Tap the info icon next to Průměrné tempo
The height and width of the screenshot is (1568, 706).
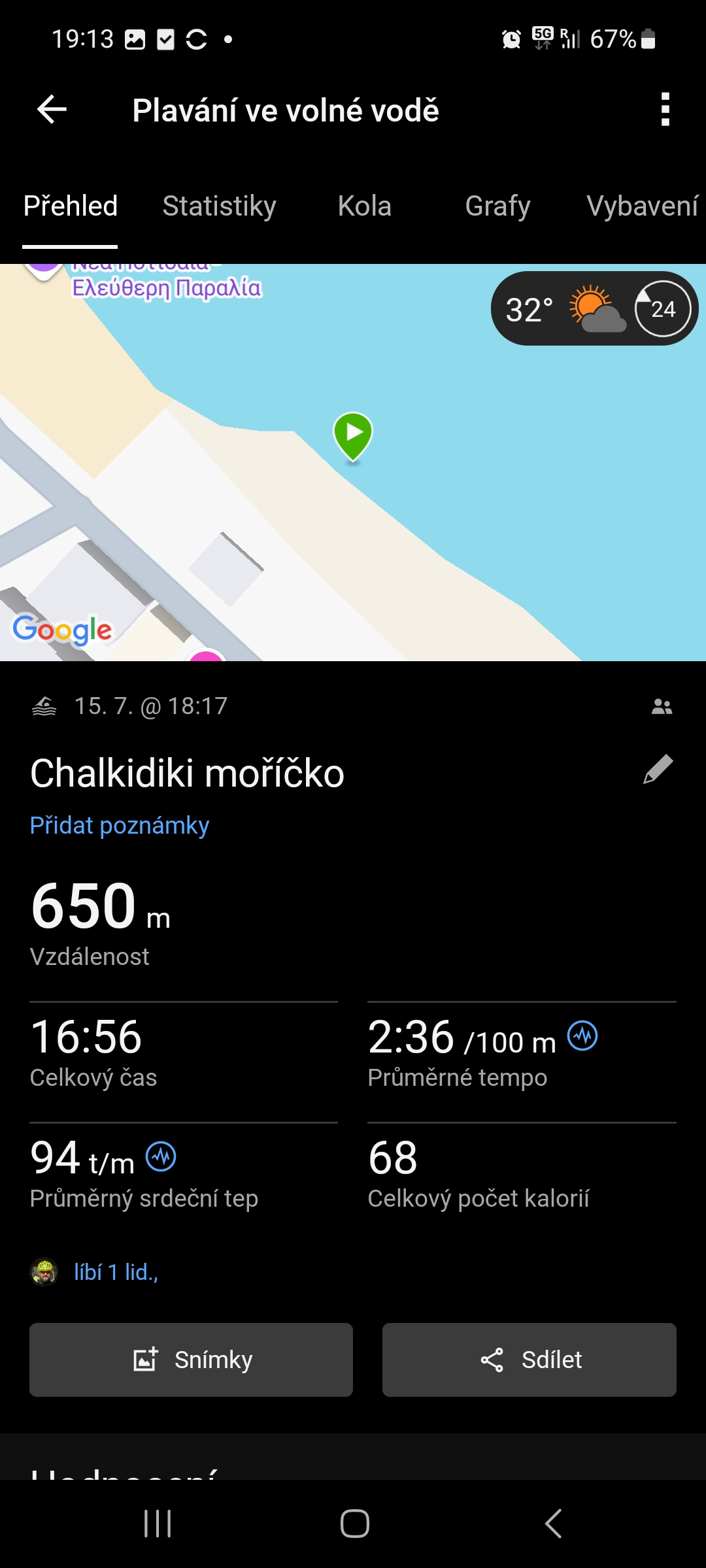point(582,1036)
